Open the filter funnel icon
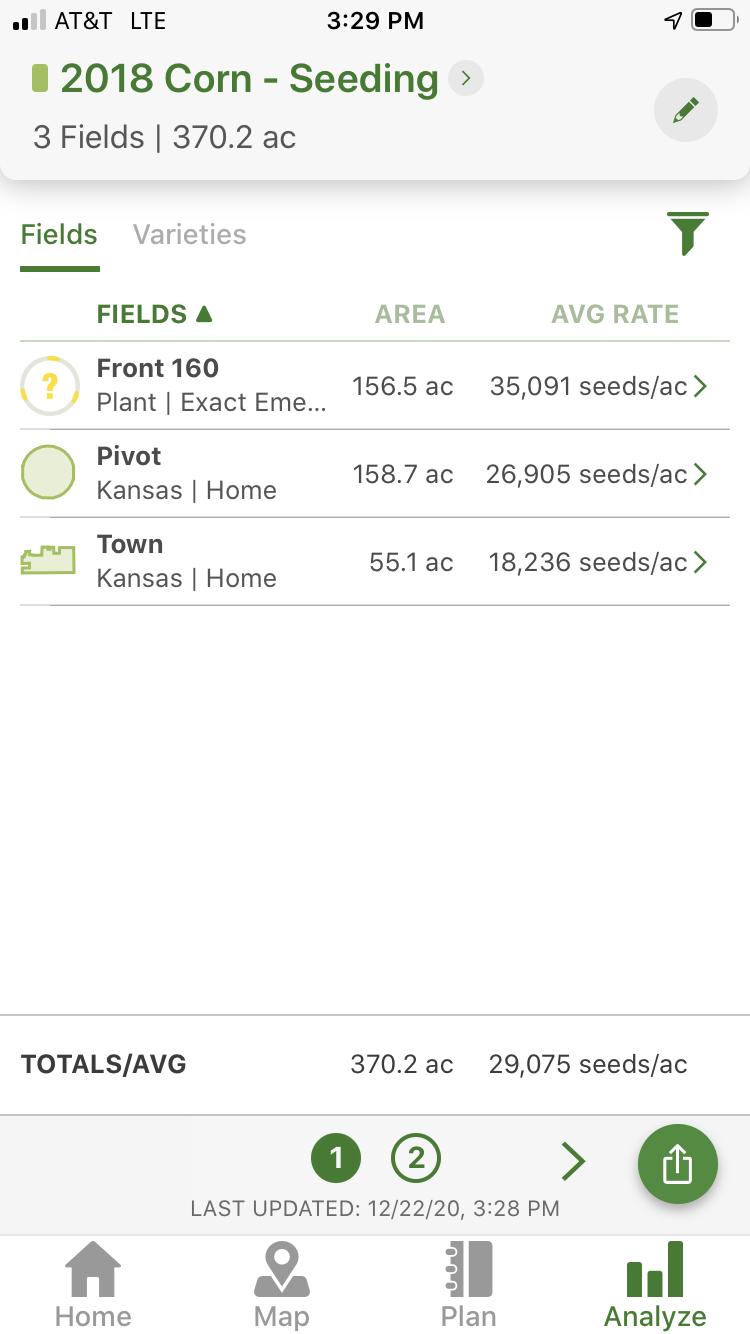The width and height of the screenshot is (750, 1334). [689, 234]
